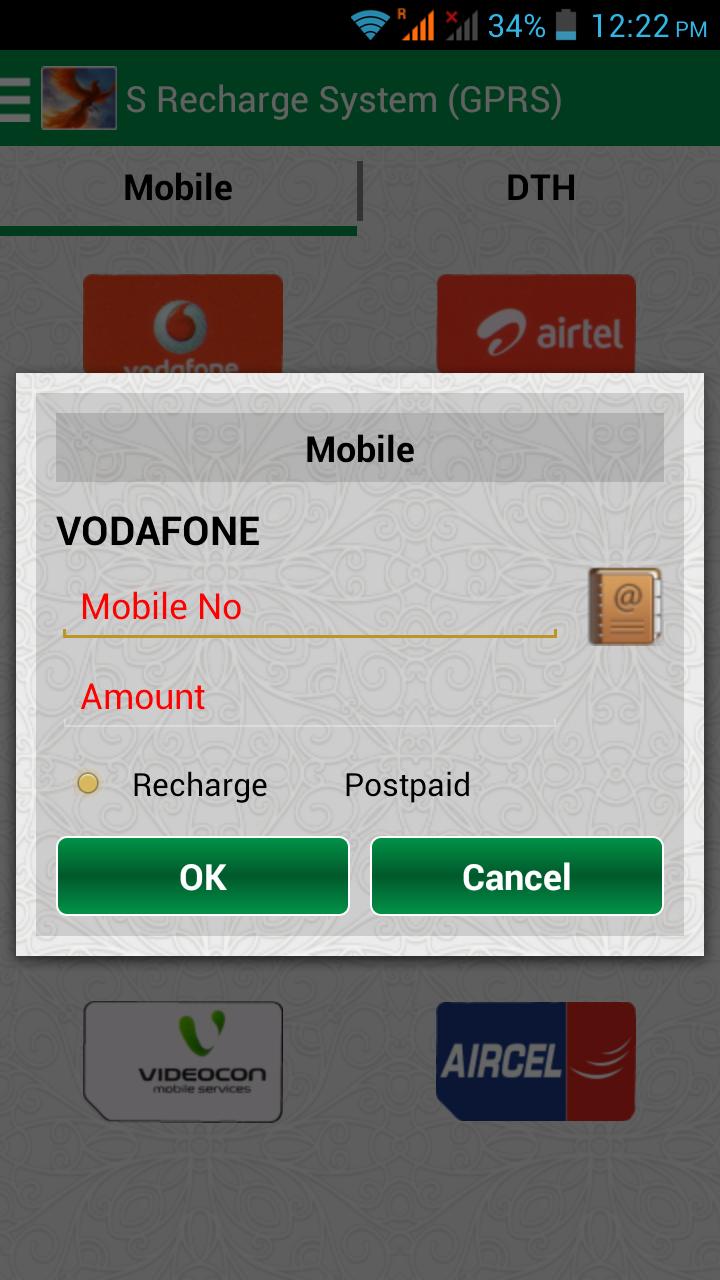Select the Recharge radio option

89,784
